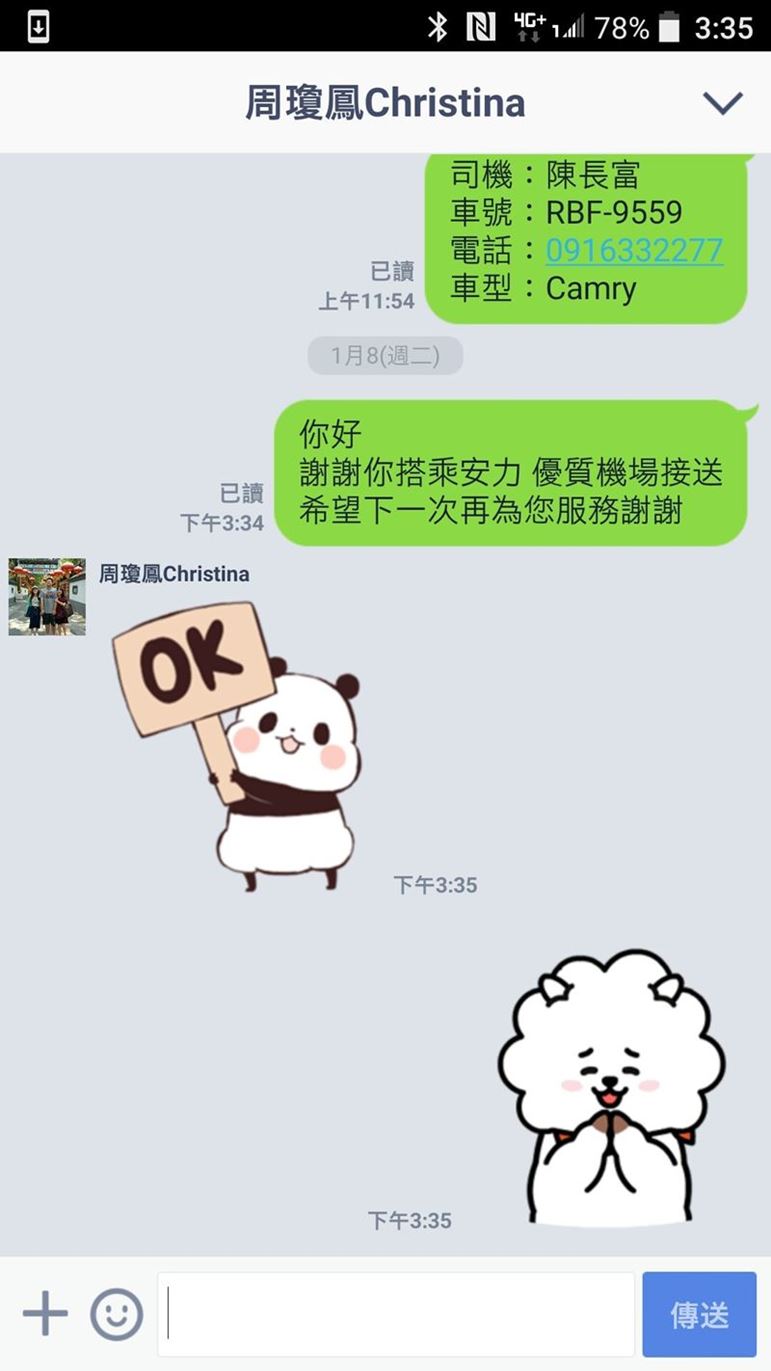Open the emoji sticker picker

pyautogui.click(x=117, y=1314)
